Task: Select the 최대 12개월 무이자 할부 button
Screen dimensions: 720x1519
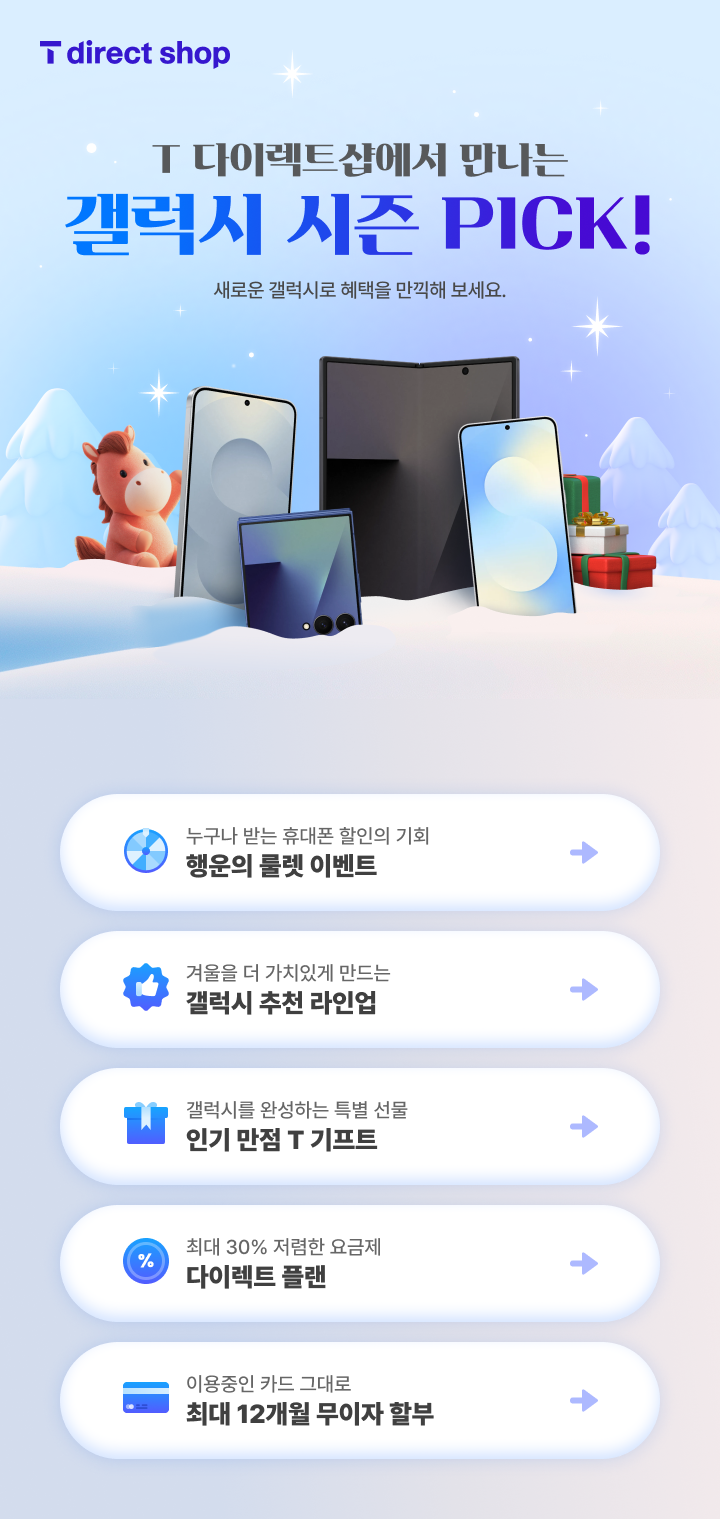Action: coord(360,1400)
